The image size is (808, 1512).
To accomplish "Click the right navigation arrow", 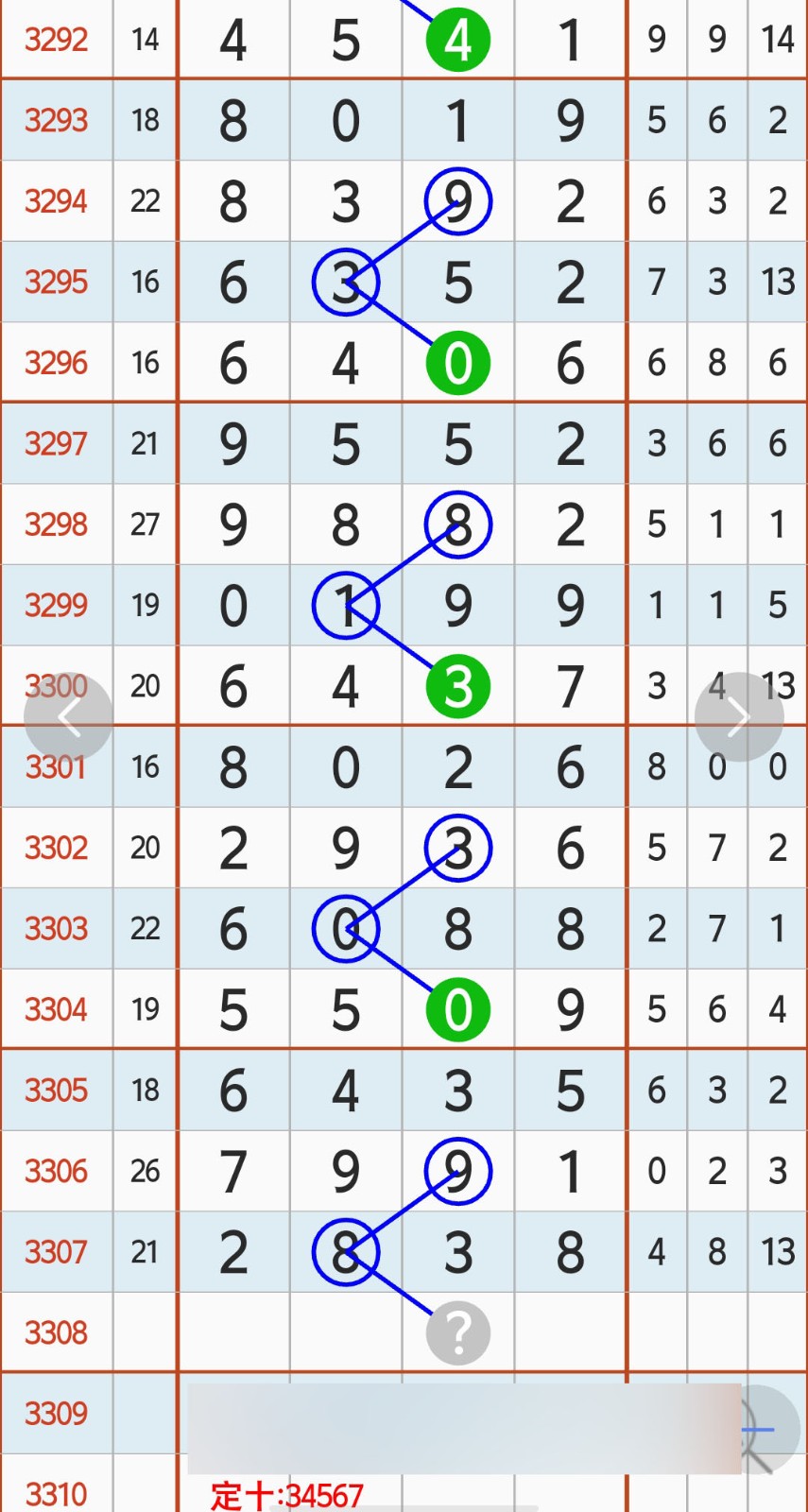I will point(740,716).
